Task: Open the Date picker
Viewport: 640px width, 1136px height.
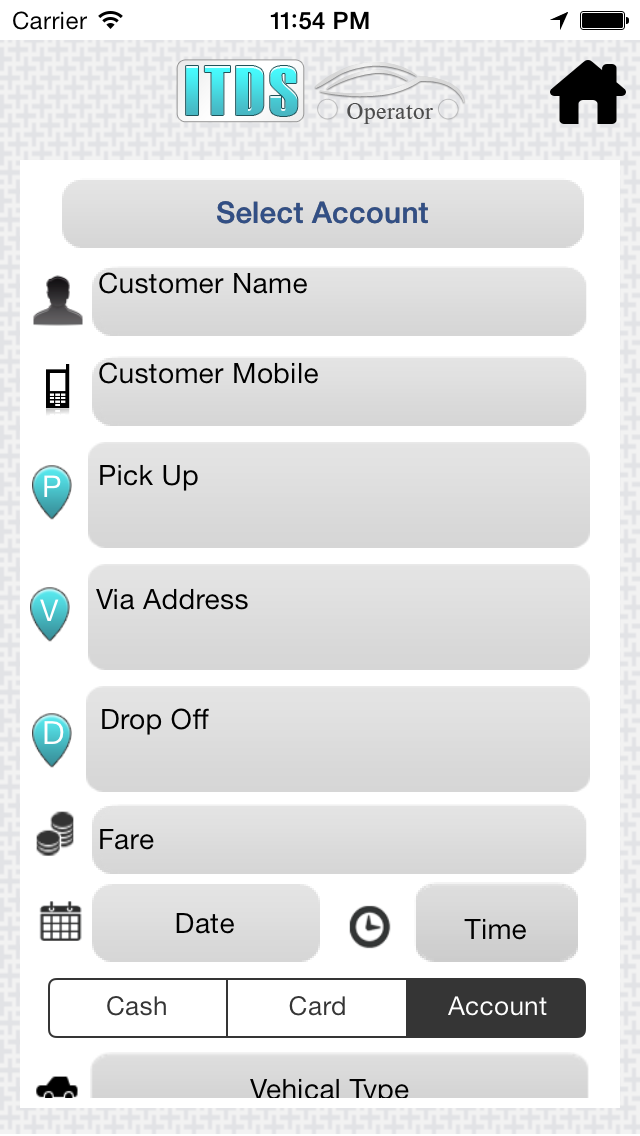Action: pos(206,923)
